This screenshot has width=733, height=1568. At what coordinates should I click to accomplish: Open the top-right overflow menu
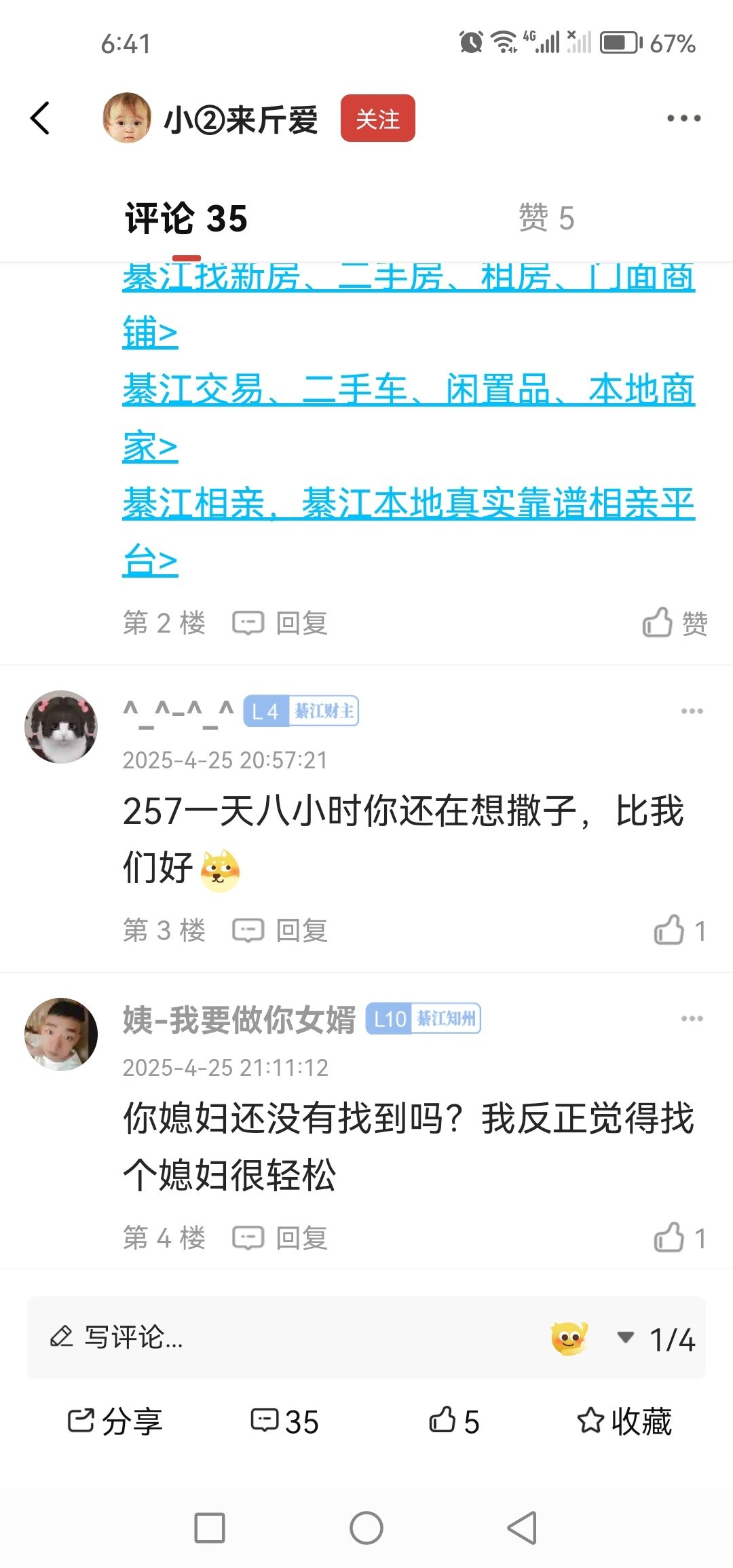tap(683, 118)
